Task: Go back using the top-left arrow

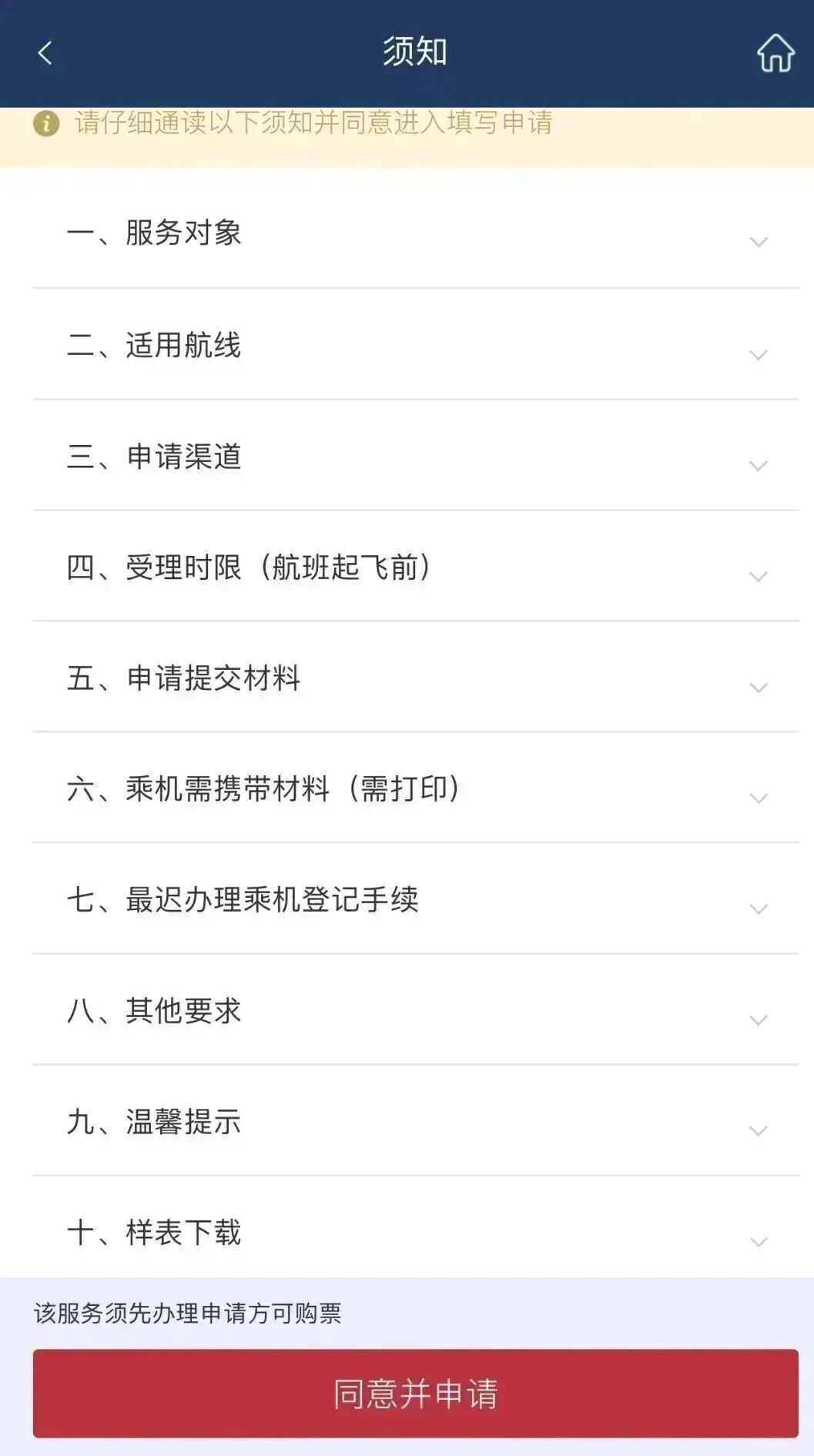Action: click(x=45, y=53)
